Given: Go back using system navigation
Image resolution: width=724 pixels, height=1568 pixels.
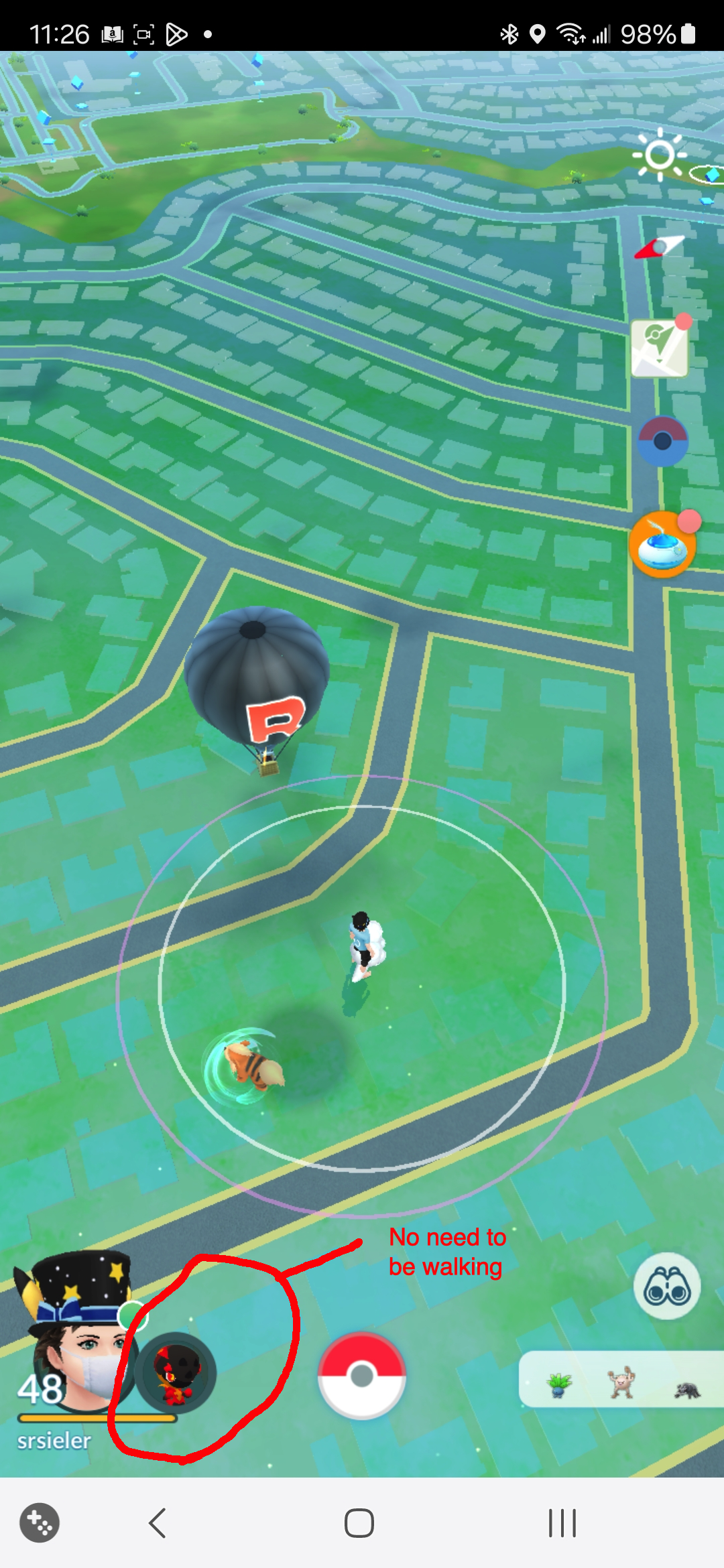Looking at the screenshot, I should coord(158,1523).
